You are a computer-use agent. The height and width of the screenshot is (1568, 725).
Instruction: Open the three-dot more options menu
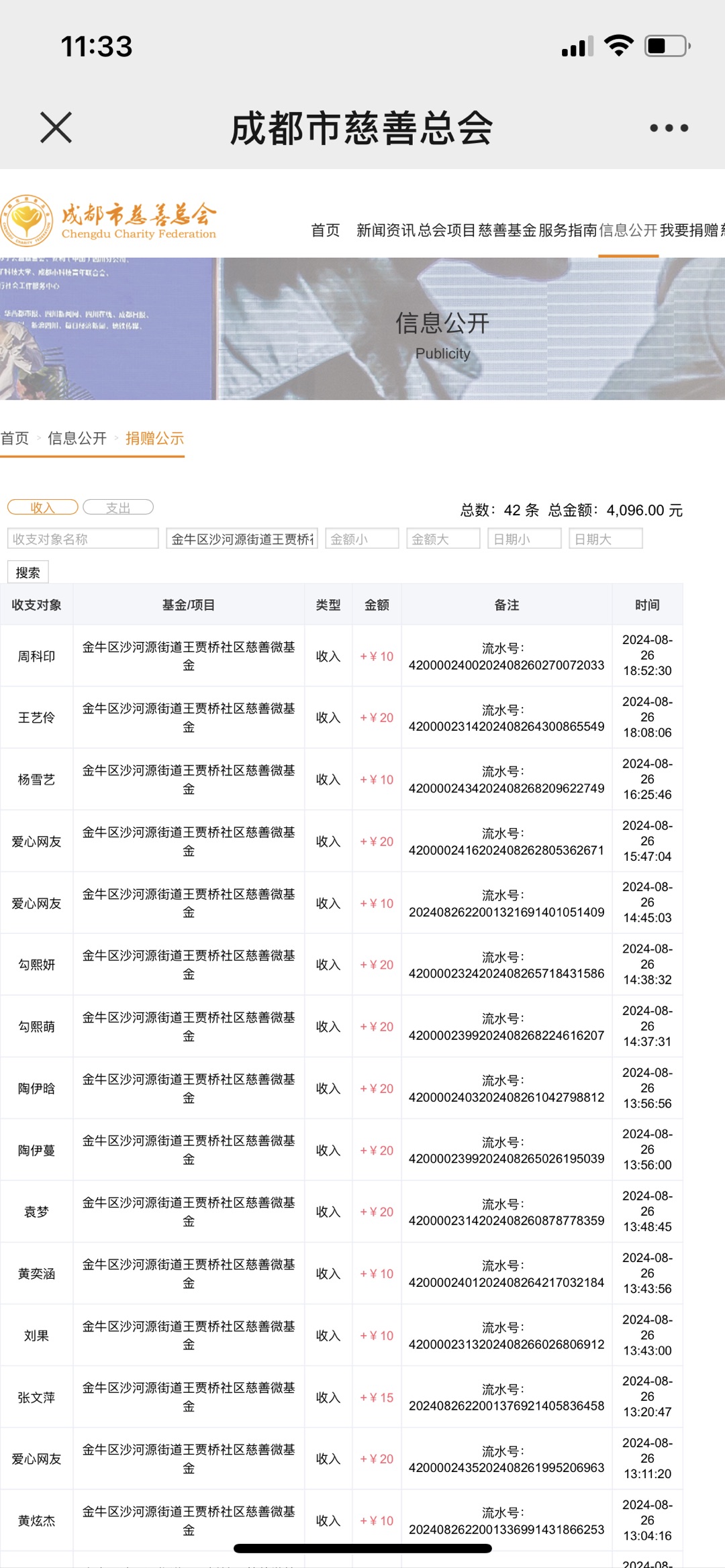(x=669, y=127)
